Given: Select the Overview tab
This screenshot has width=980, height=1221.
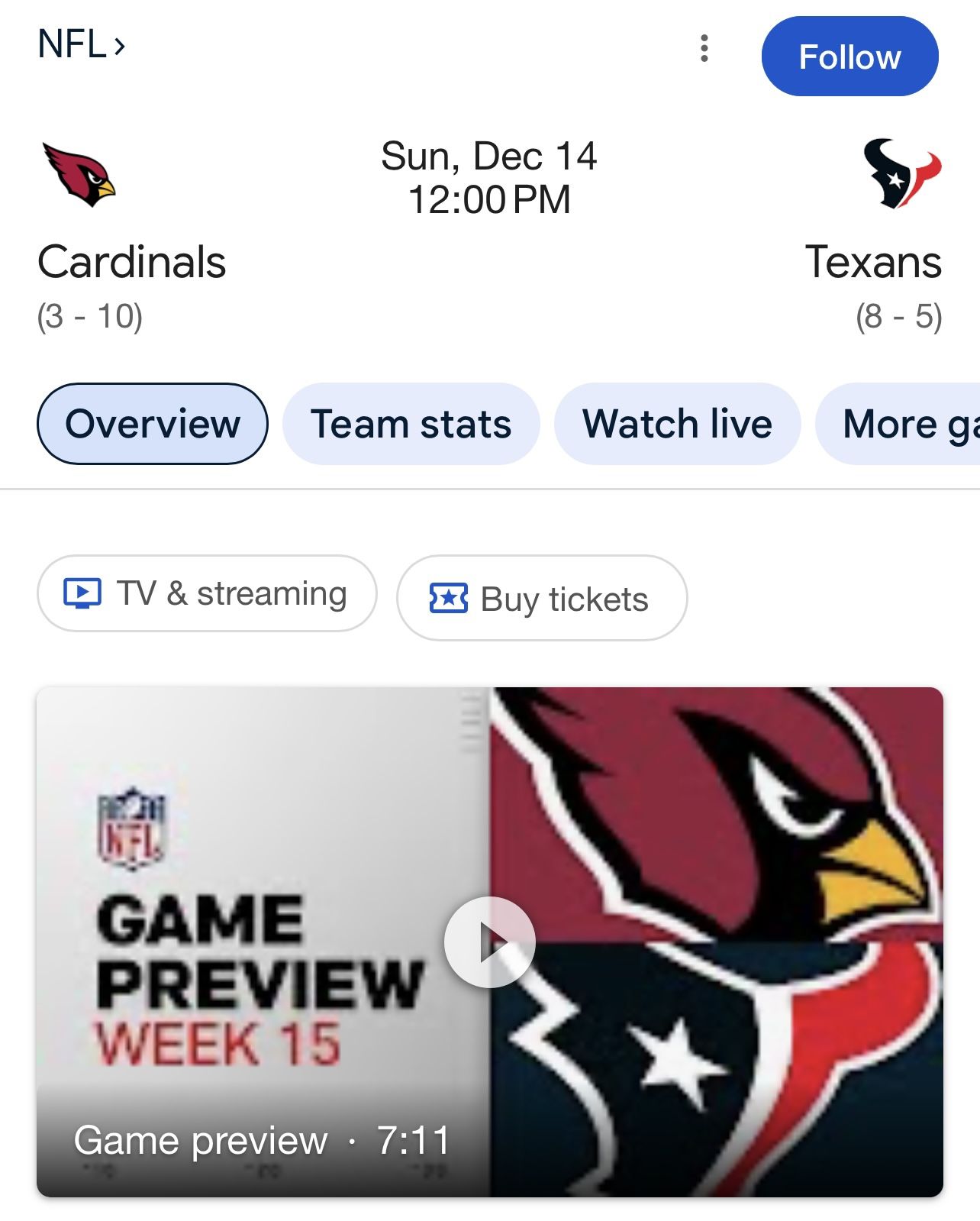Looking at the screenshot, I should [x=152, y=424].
